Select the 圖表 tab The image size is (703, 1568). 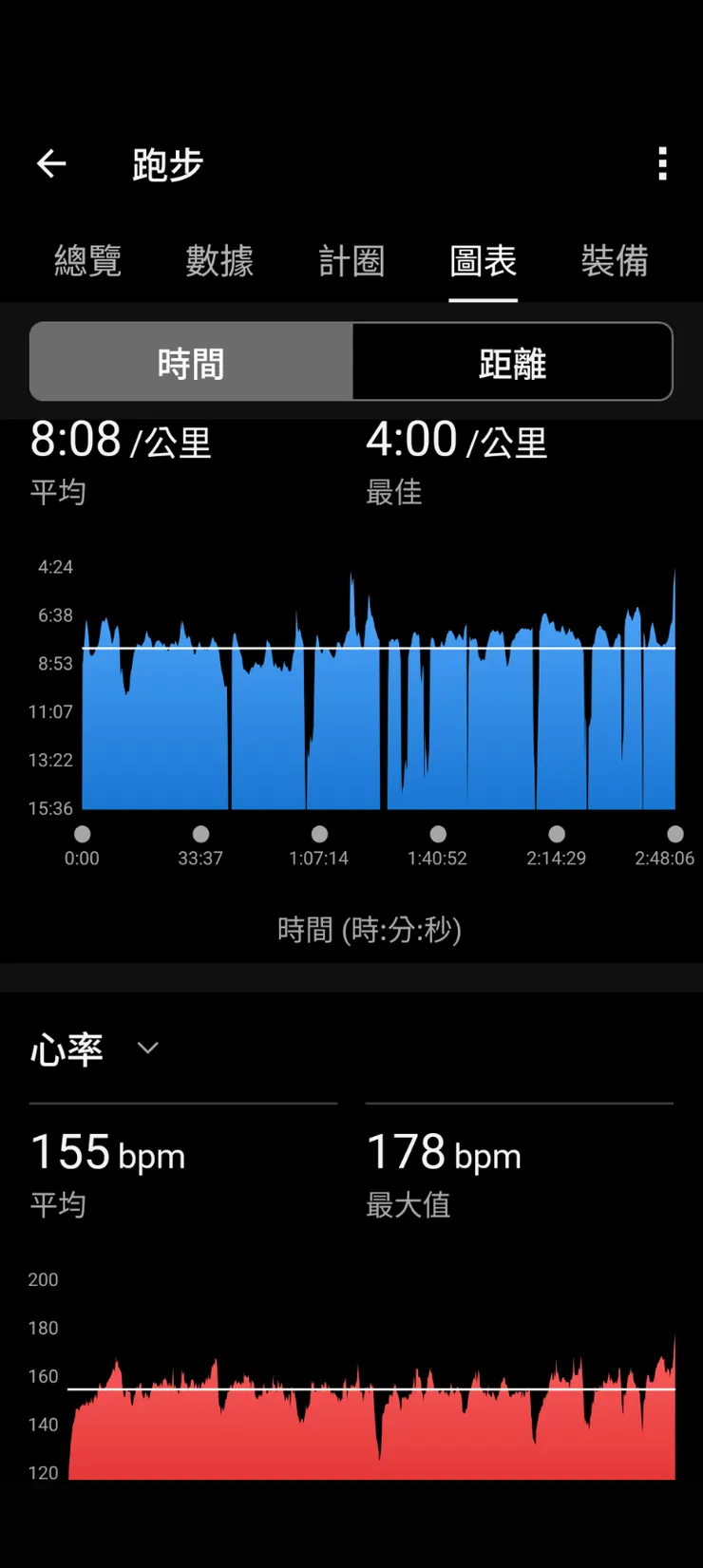[x=483, y=262]
